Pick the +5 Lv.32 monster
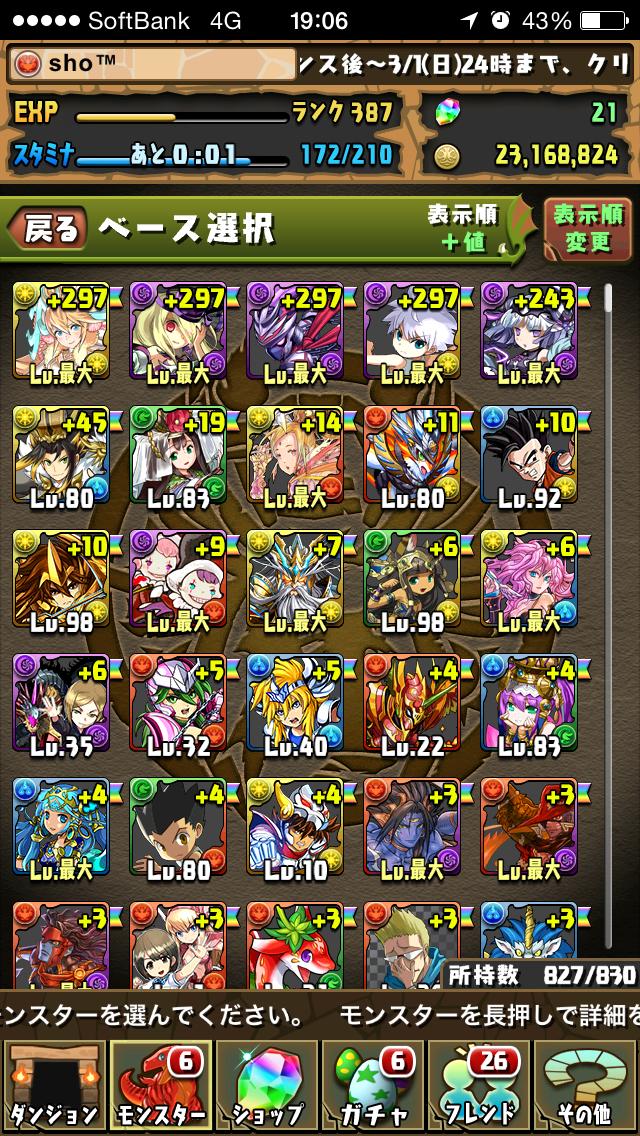The height and width of the screenshot is (1136, 640). (x=178, y=703)
